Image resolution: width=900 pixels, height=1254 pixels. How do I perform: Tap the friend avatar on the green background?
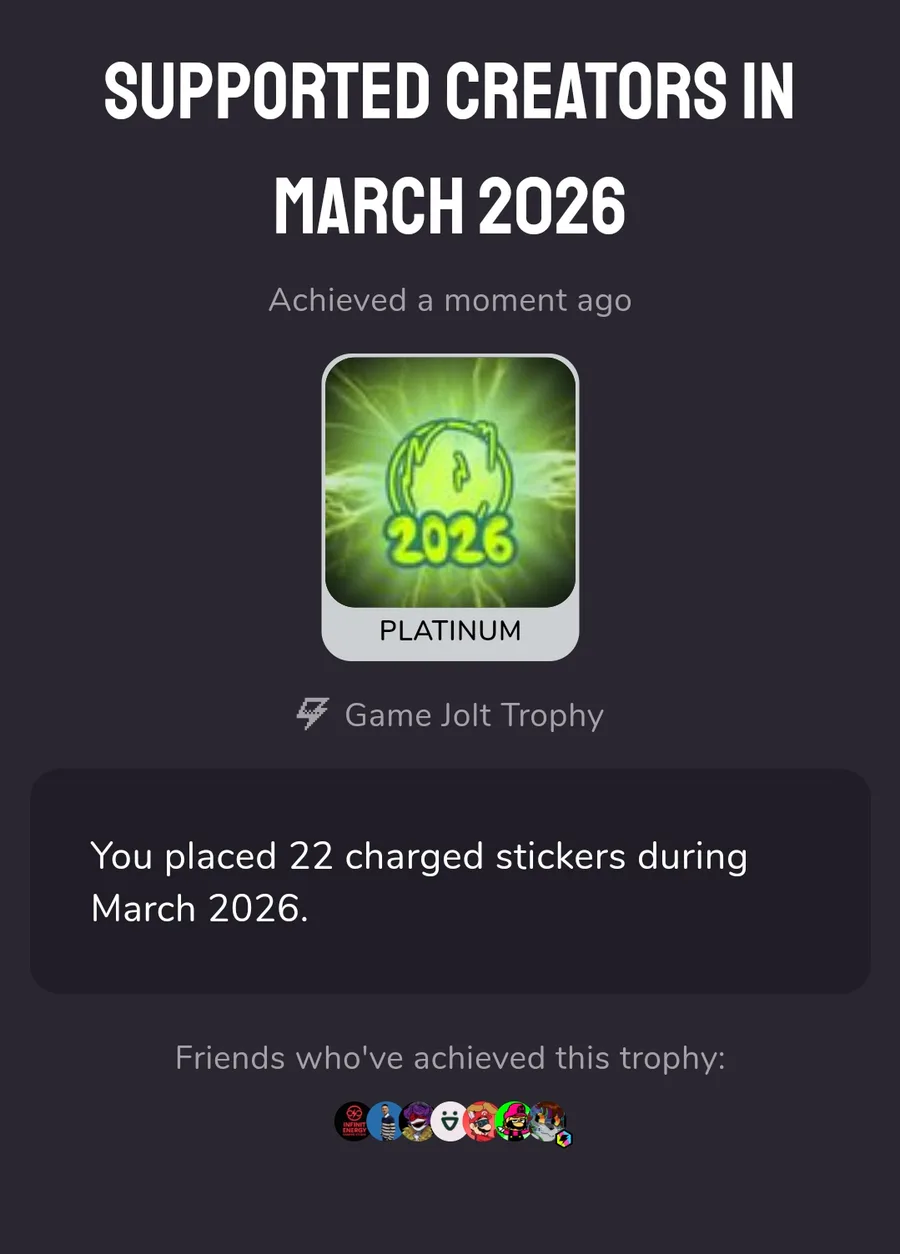[514, 1122]
